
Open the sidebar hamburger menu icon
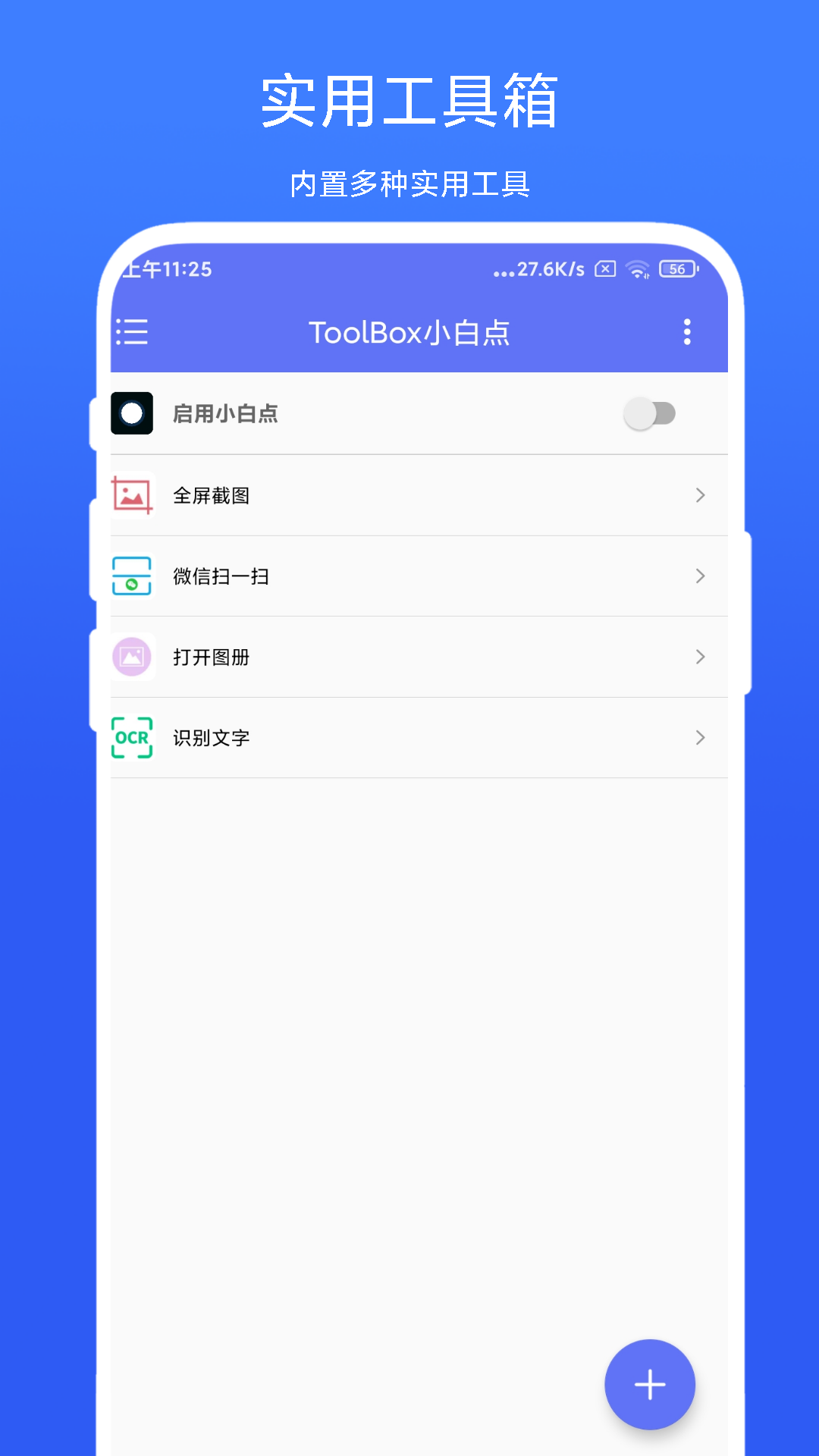(x=131, y=331)
